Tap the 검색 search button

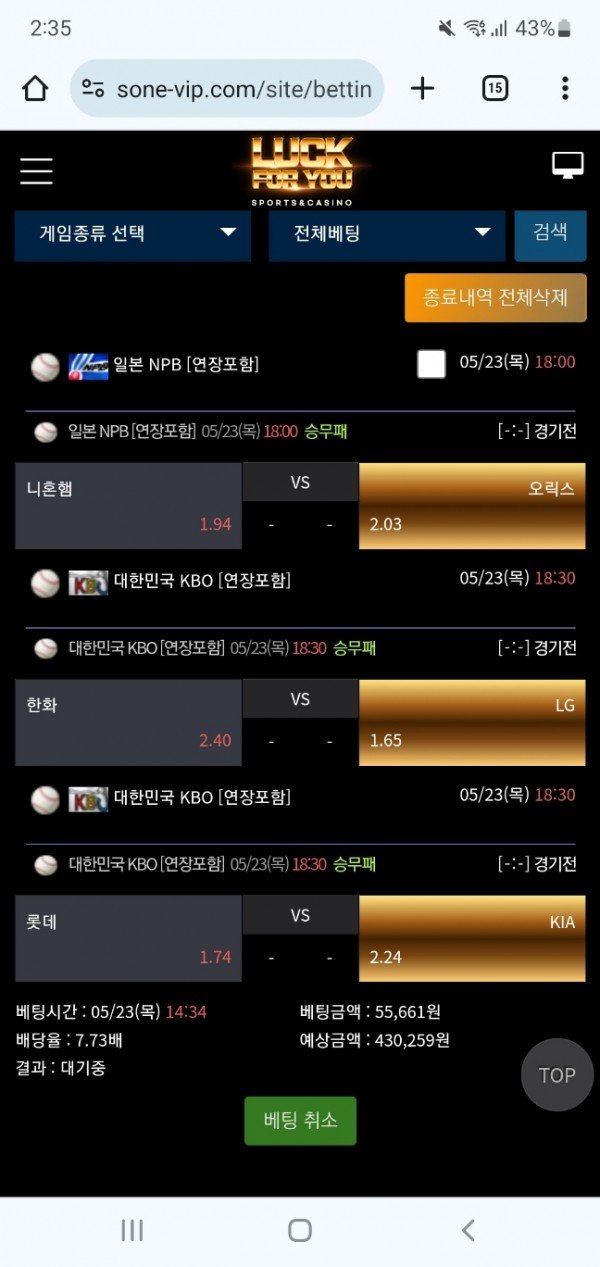(x=550, y=233)
